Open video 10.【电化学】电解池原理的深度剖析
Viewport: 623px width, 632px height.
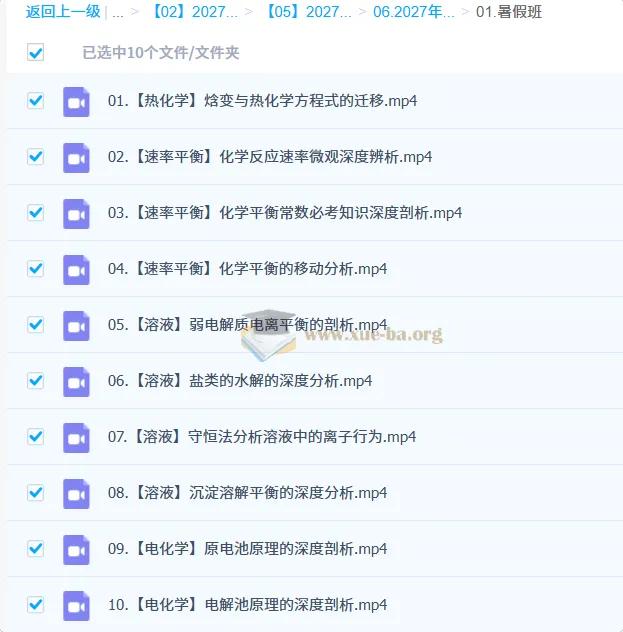[x=247, y=605]
